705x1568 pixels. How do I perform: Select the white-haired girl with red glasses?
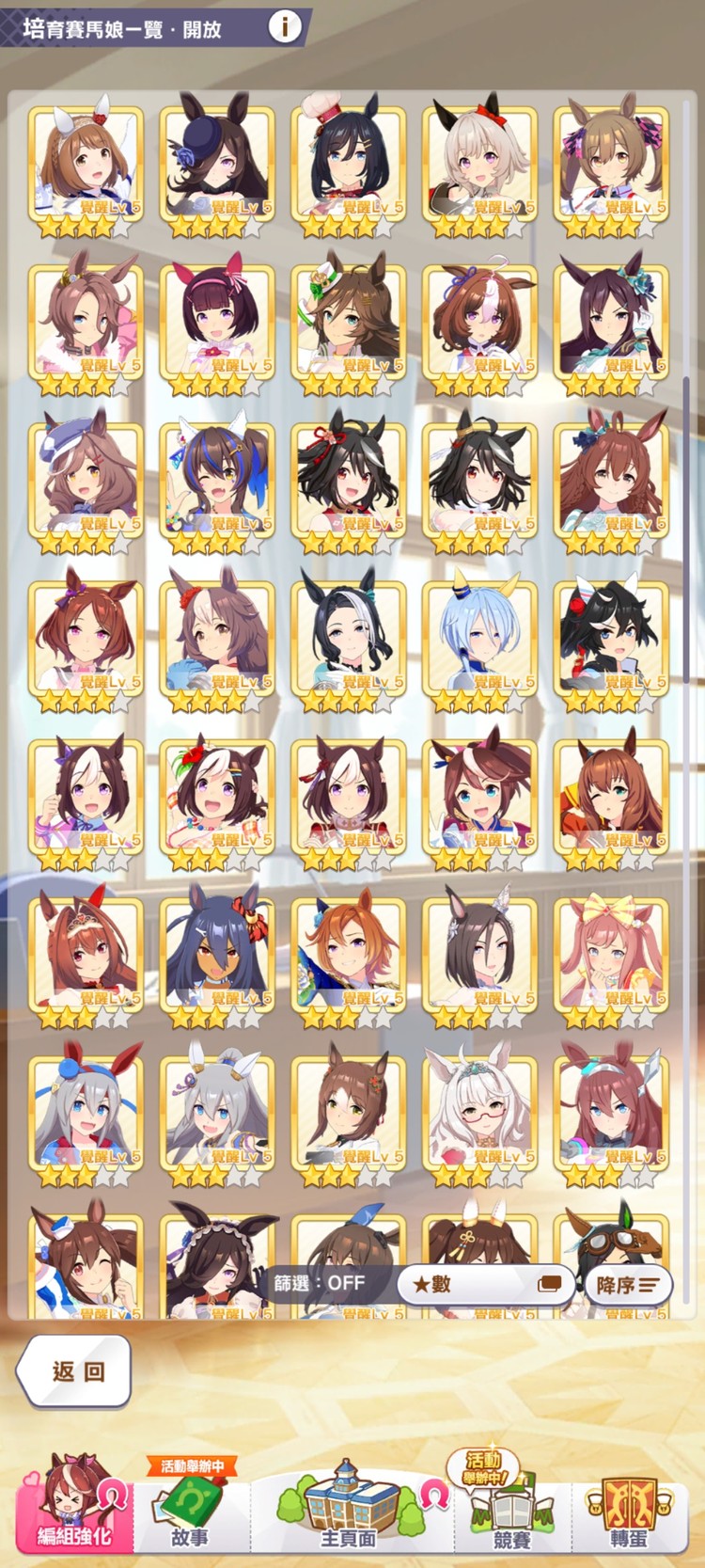point(480,1115)
